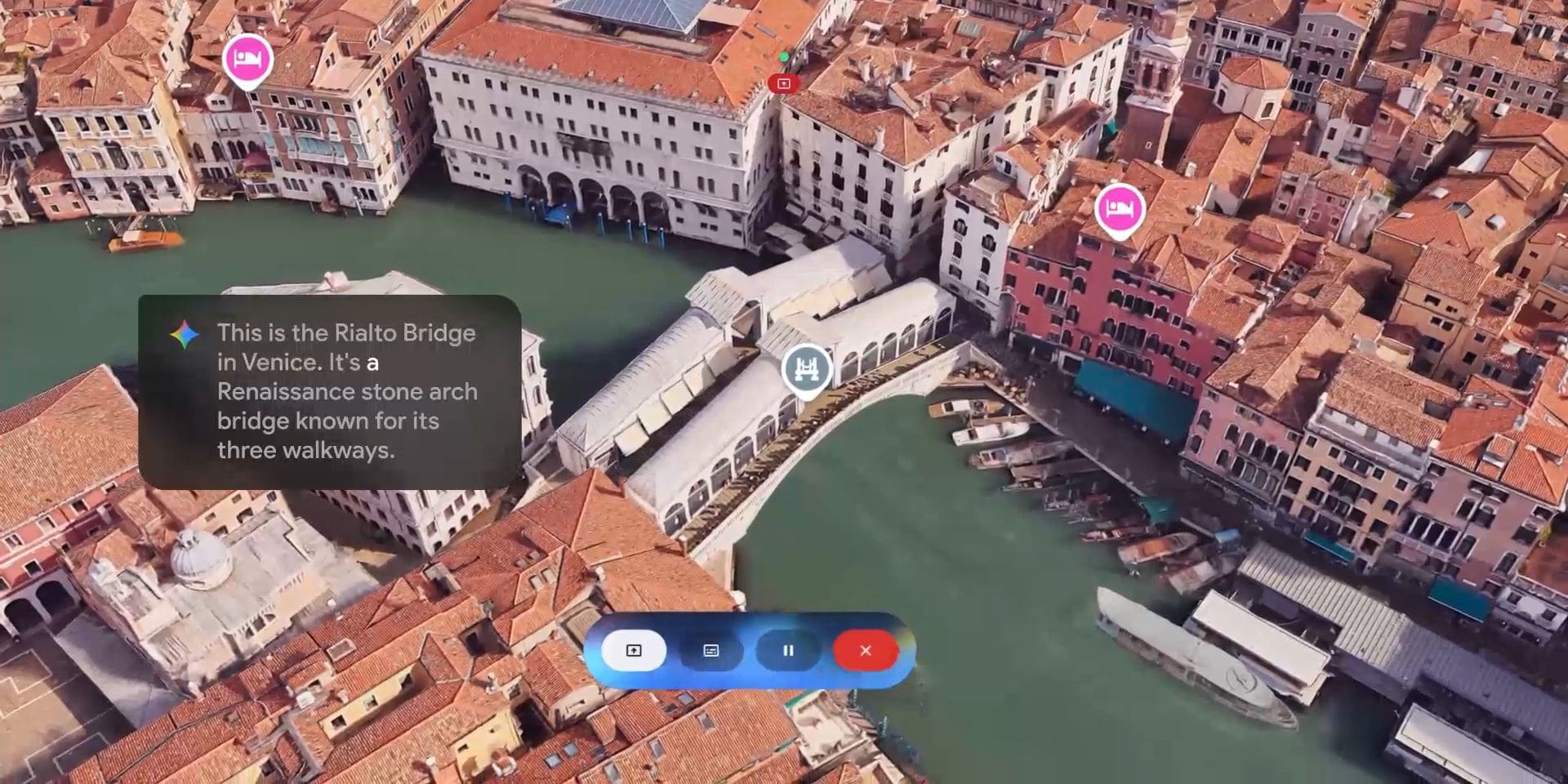
Task: Select the hotel pin near the yellow palazzo
Action: [x=247, y=60]
